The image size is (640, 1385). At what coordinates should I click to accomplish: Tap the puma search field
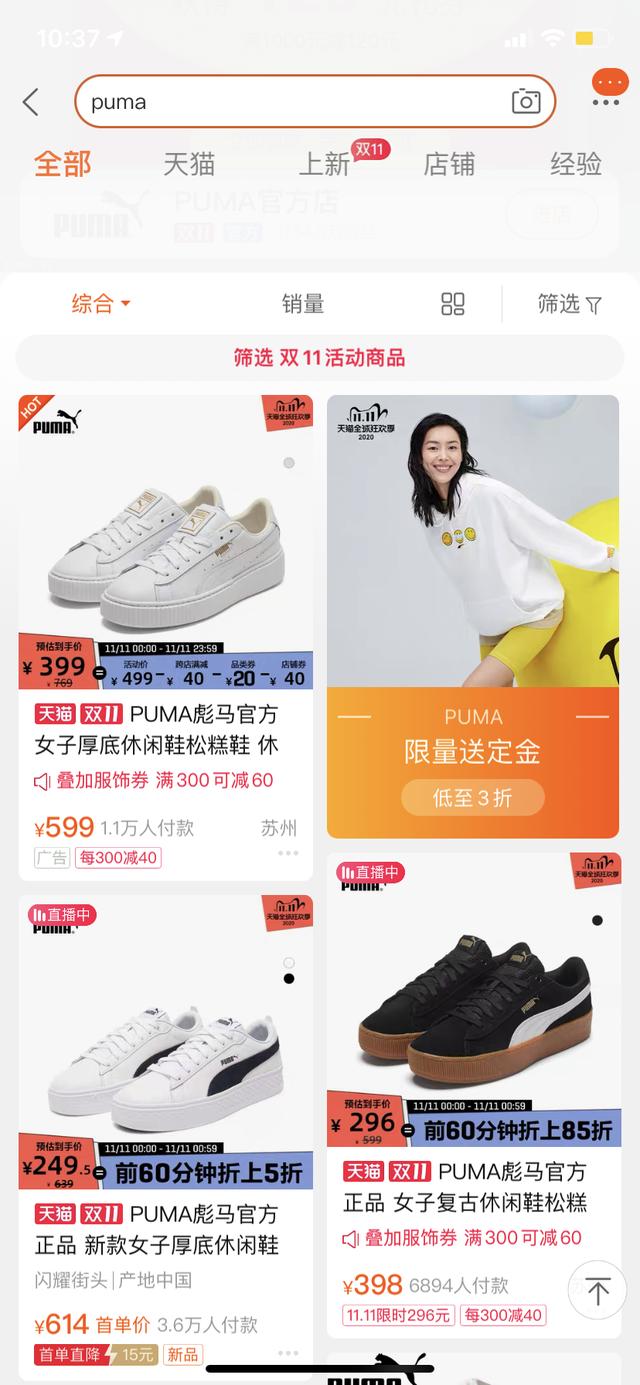290,101
